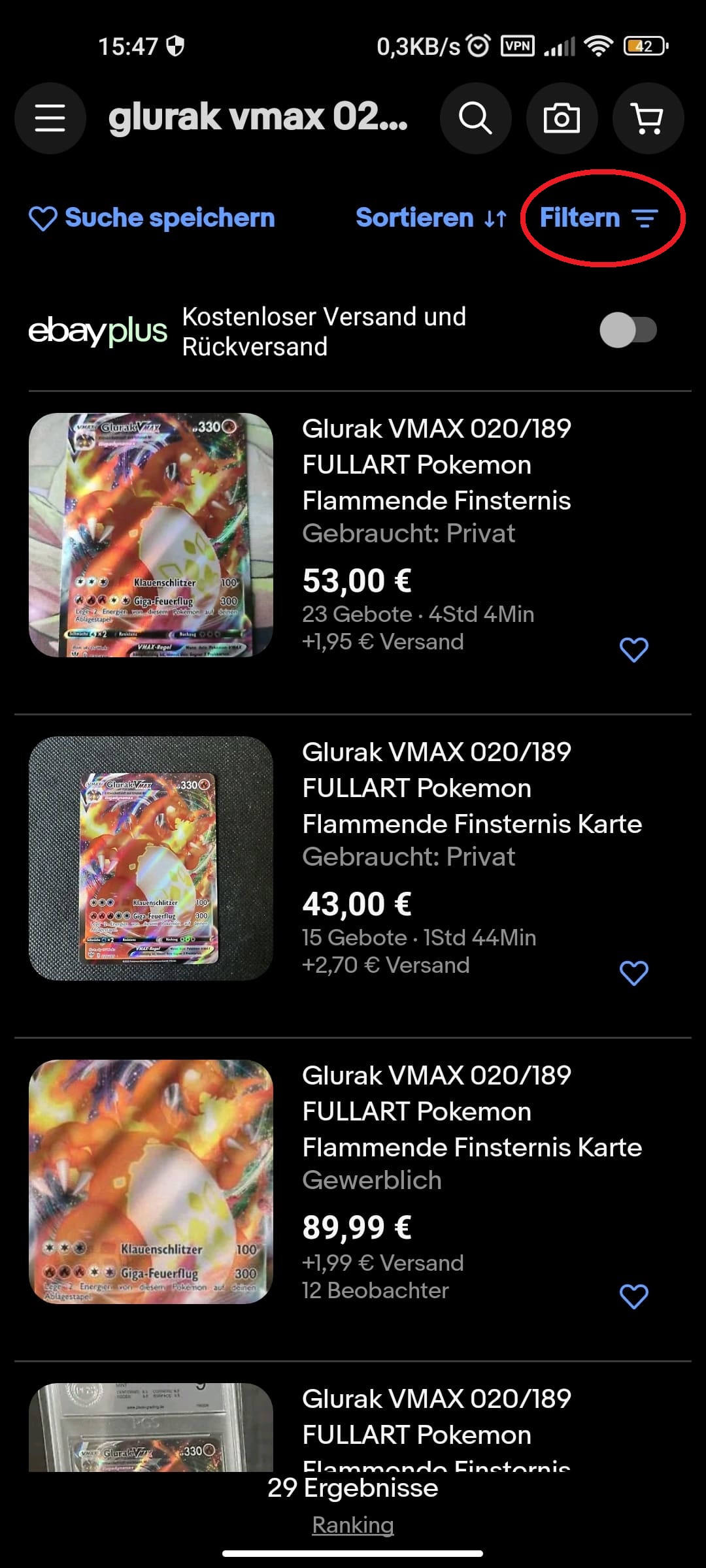Open the shopping cart

[x=648, y=118]
